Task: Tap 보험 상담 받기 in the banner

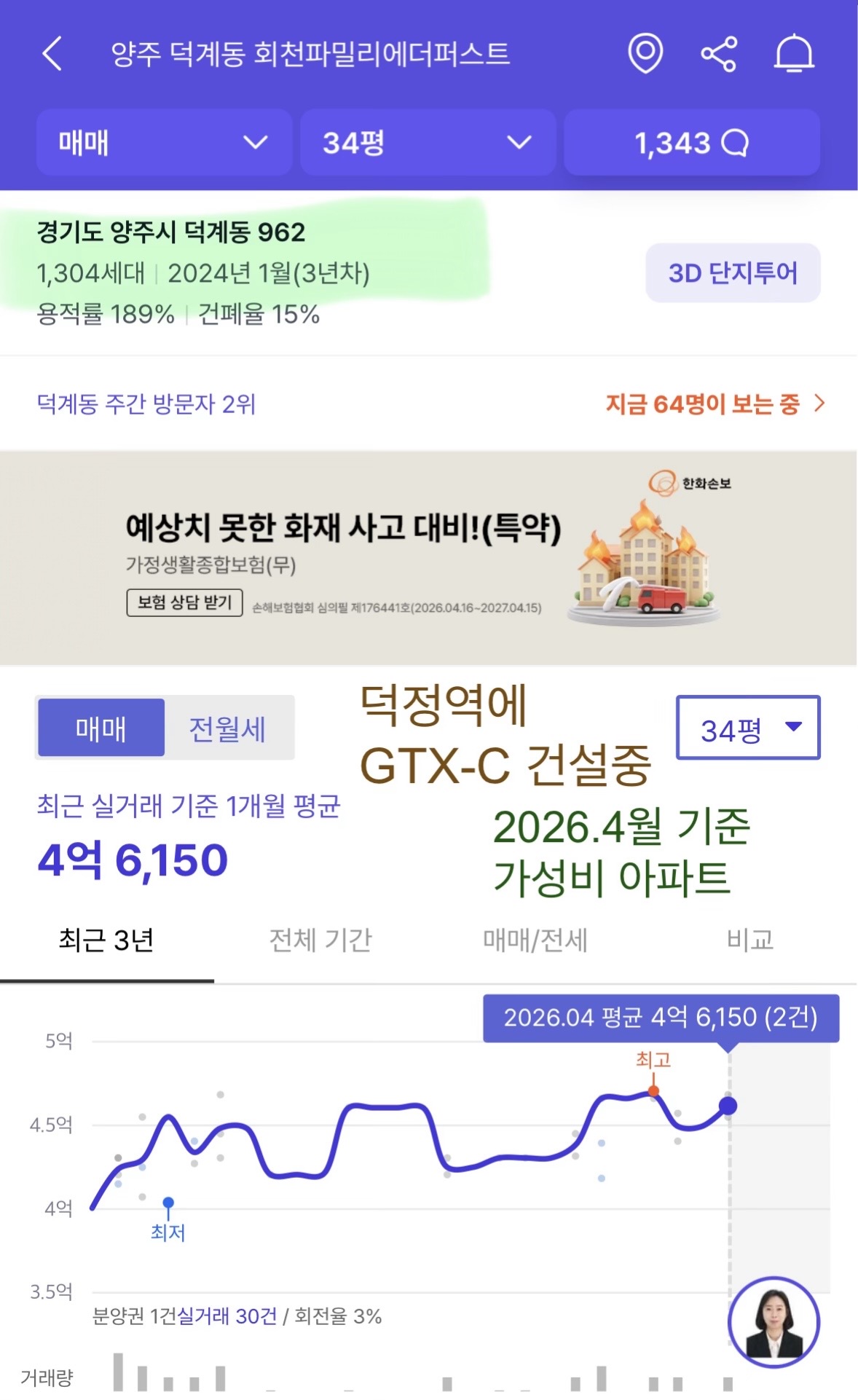Action: (x=184, y=602)
